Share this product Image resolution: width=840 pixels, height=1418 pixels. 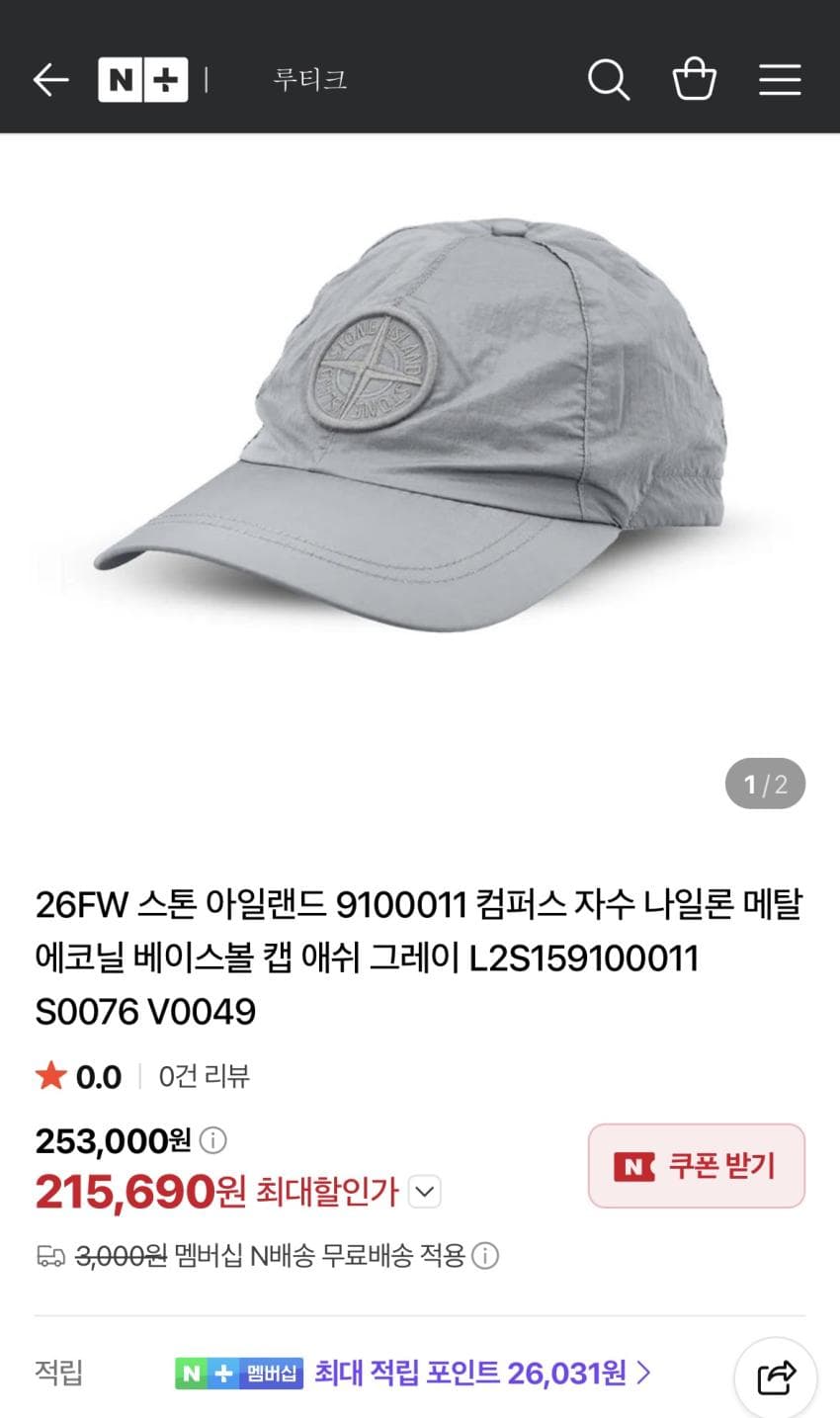click(x=776, y=1377)
